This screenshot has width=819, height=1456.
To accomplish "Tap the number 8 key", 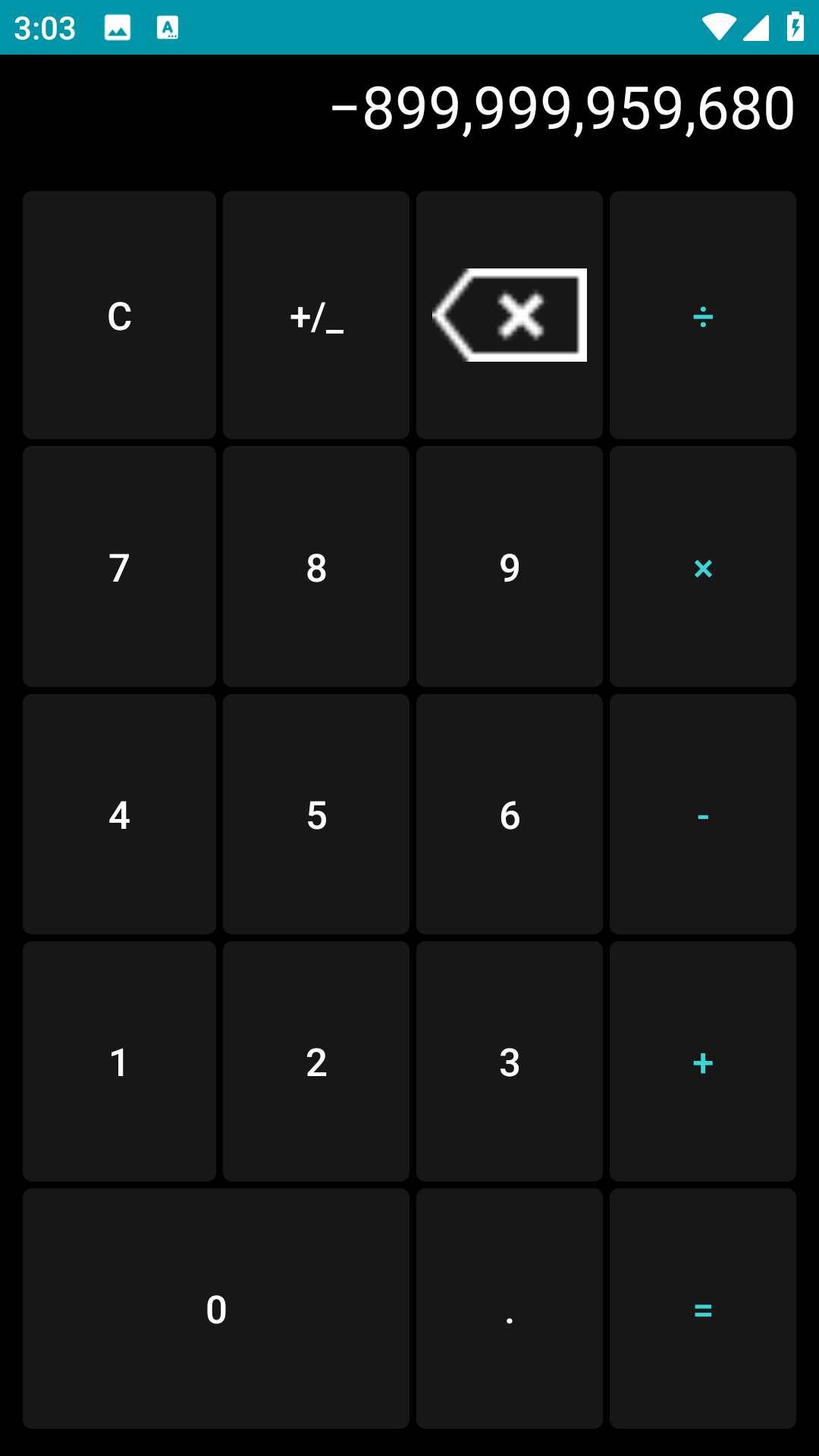I will tap(316, 566).
